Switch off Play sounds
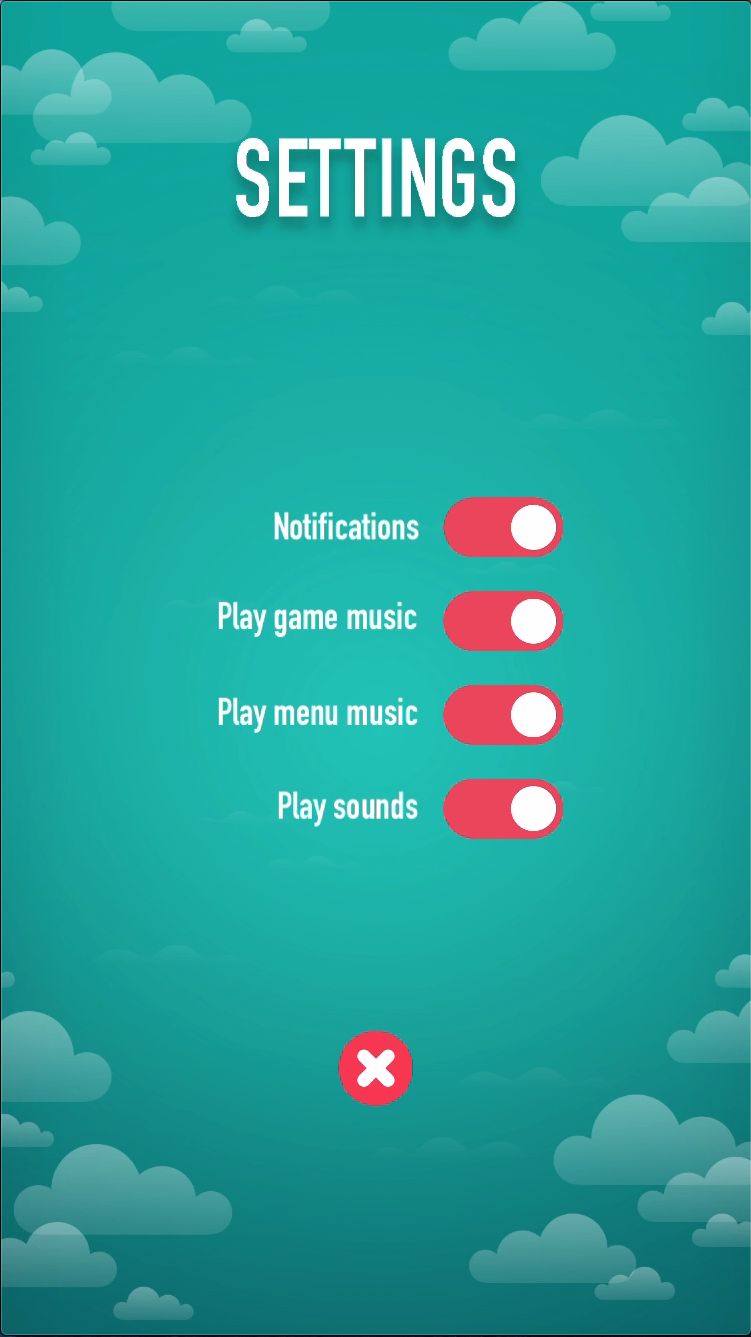This screenshot has width=751, height=1337. tap(503, 809)
